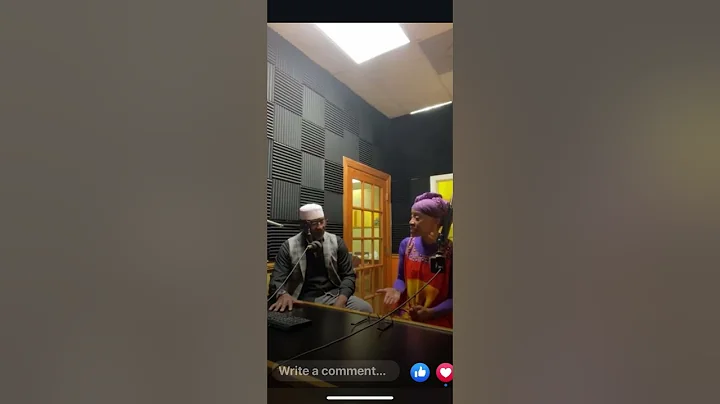Image resolution: width=720 pixels, height=404 pixels.
Task: Send a heart love reaction
Action: [x=444, y=372]
